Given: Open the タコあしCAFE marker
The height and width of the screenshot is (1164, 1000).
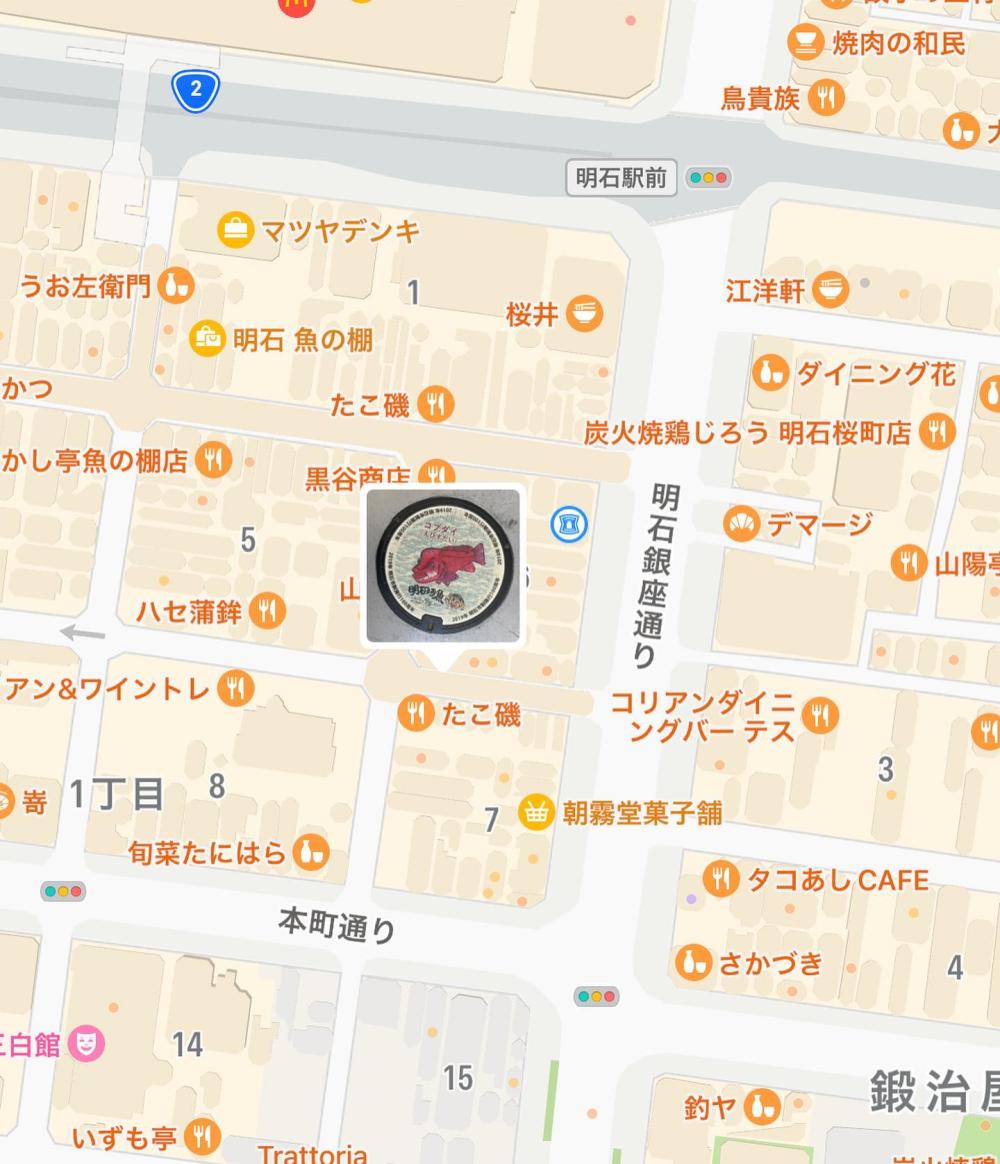Looking at the screenshot, I should (x=720, y=880).
